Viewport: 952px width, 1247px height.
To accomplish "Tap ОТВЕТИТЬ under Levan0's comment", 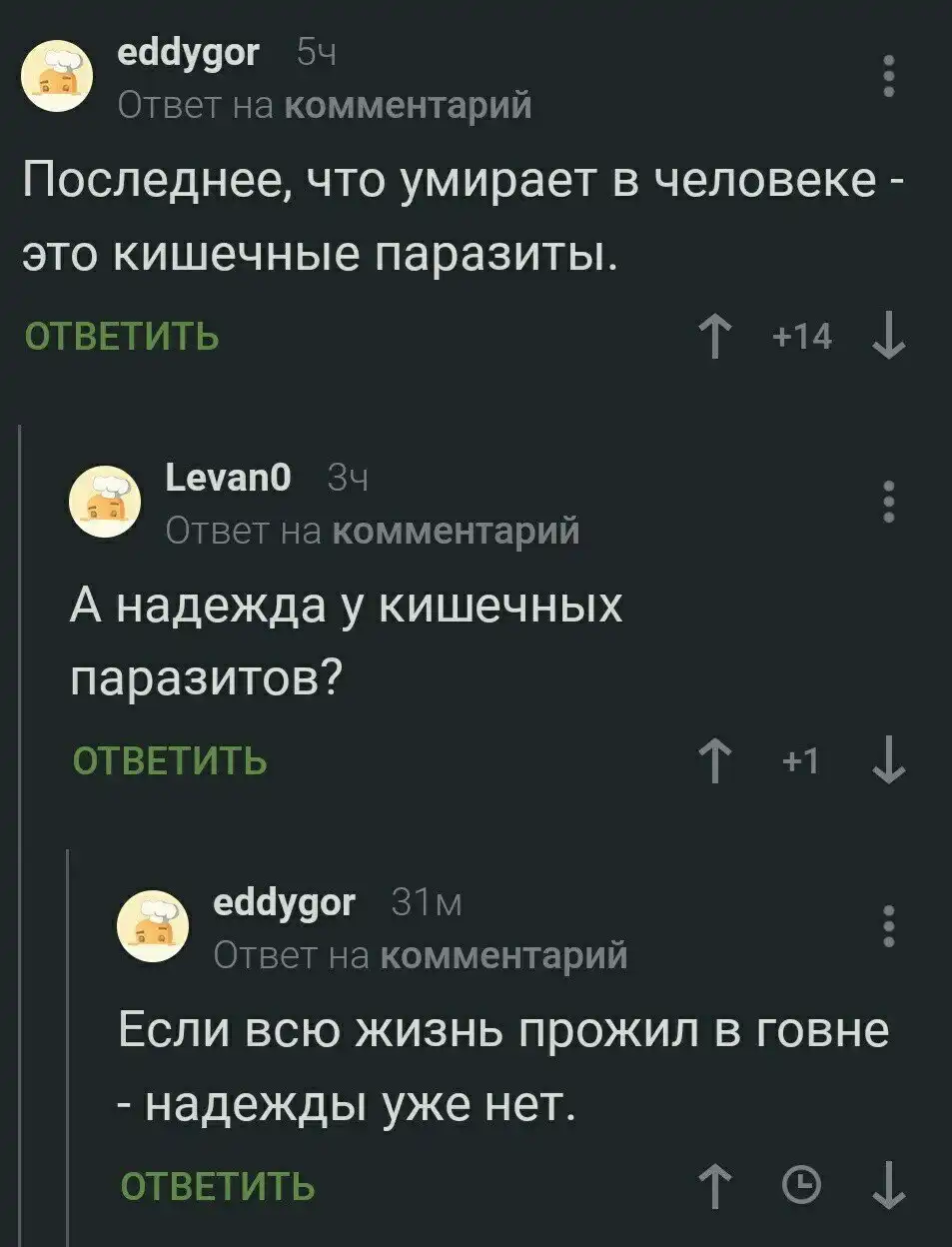I will tap(170, 761).
